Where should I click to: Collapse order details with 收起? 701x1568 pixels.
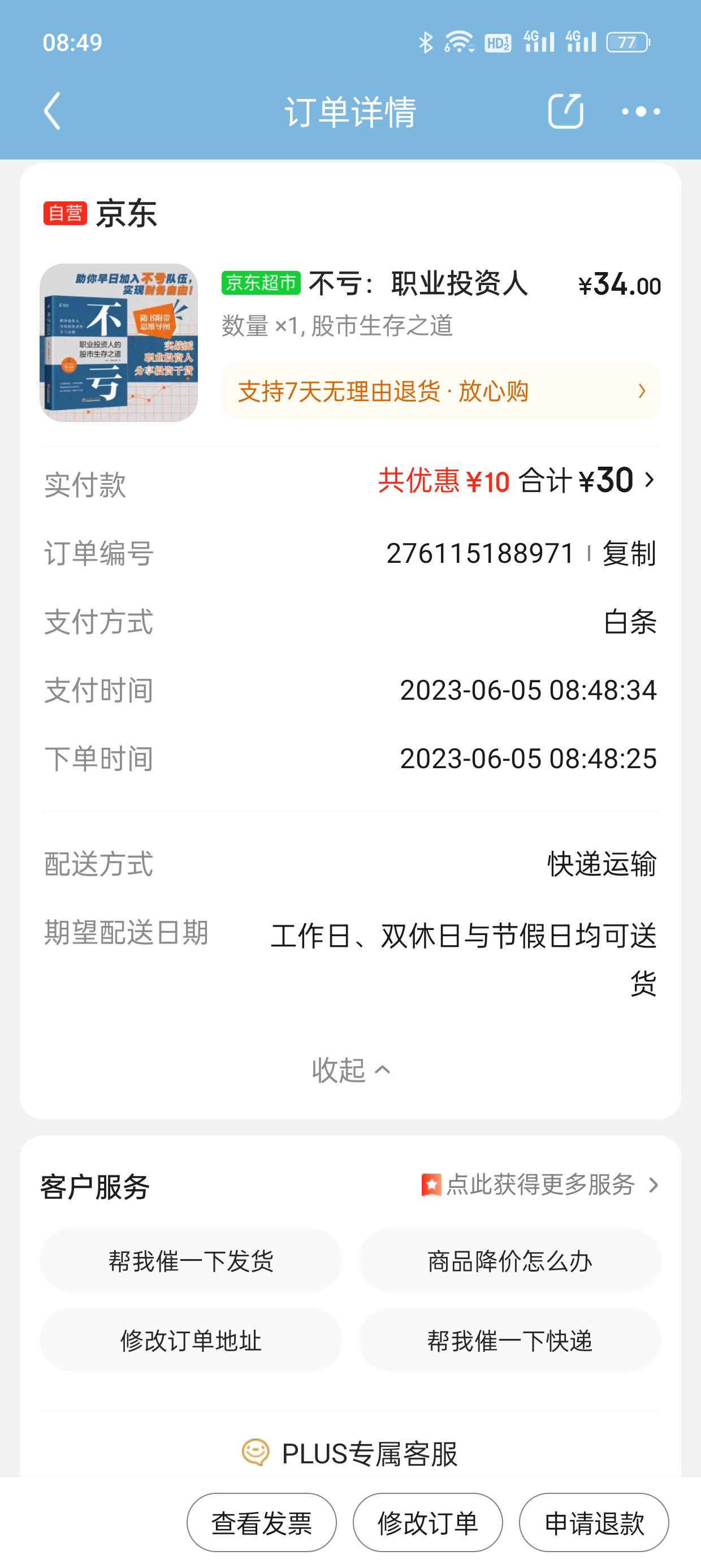click(x=350, y=1070)
